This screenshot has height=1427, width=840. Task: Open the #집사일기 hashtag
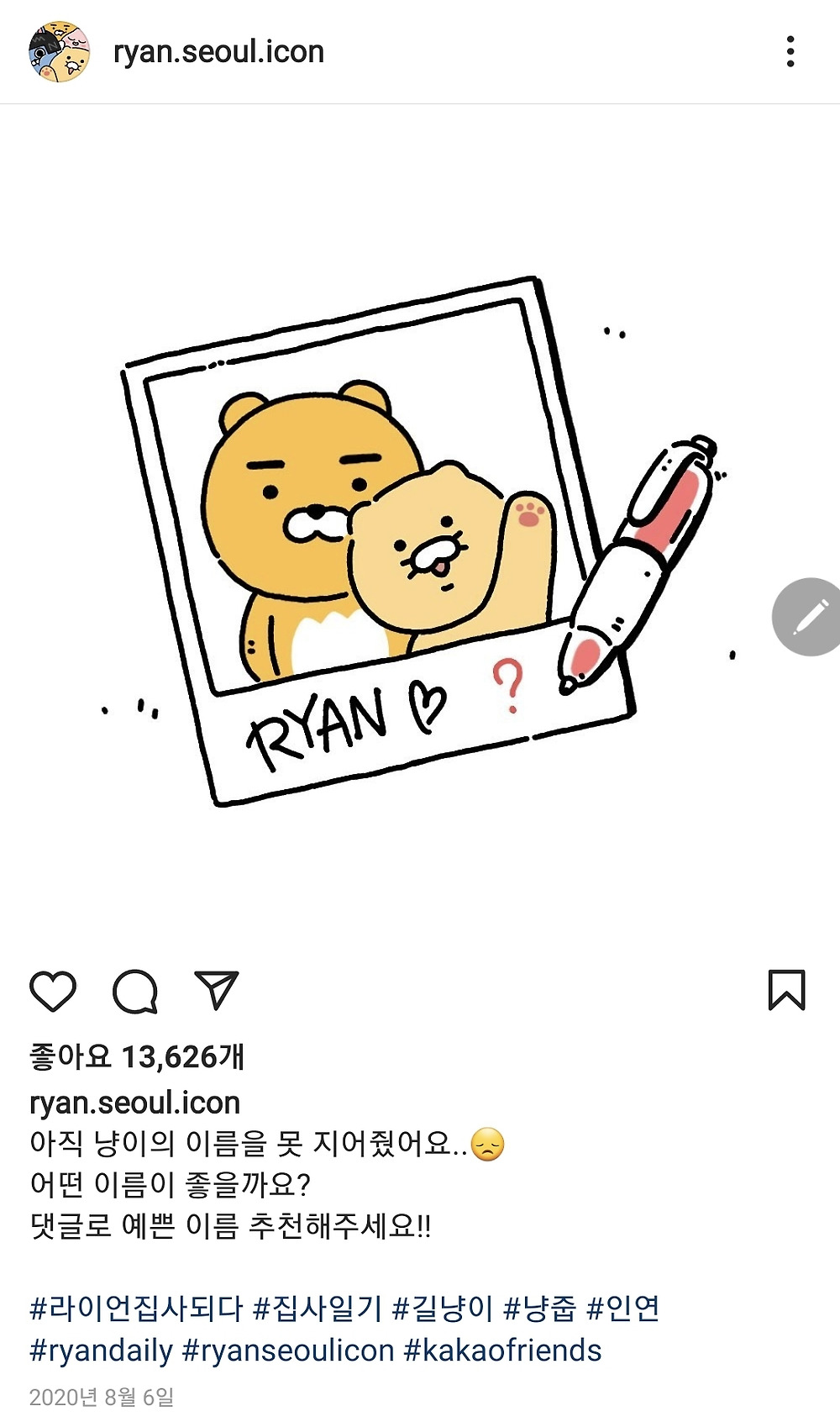point(318,1309)
